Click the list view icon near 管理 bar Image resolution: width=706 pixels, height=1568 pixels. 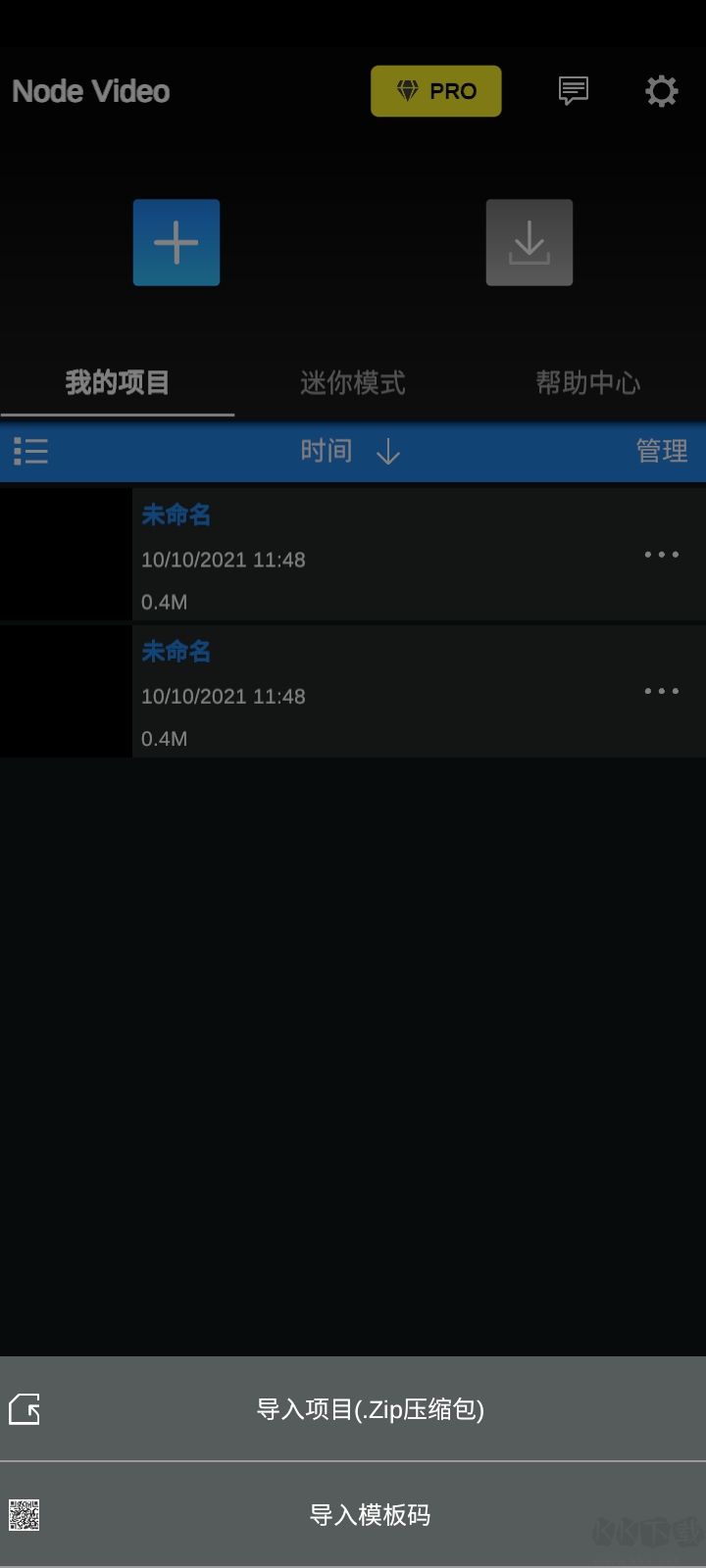[x=31, y=451]
